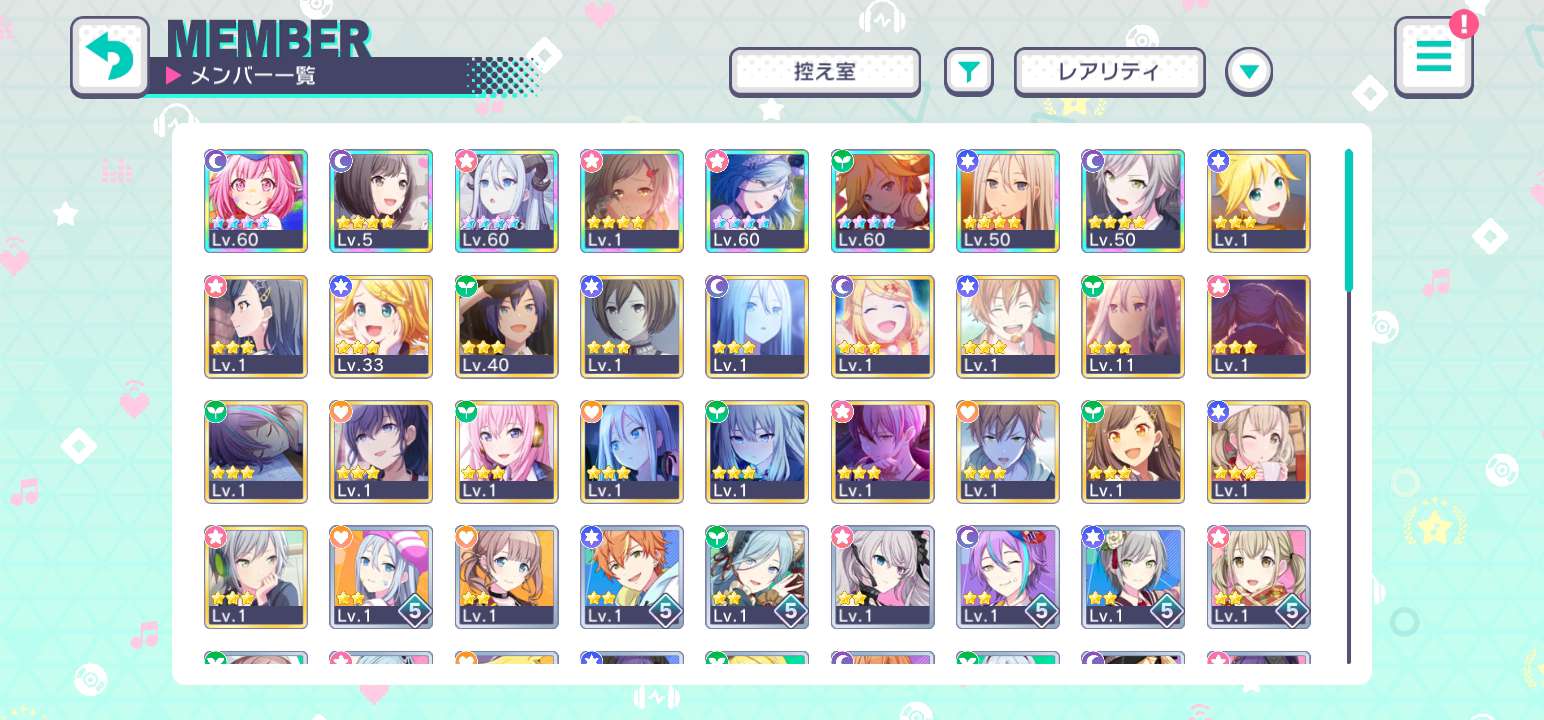Select the Lv.33 blonde member card
1544x720 pixels.
click(381, 326)
